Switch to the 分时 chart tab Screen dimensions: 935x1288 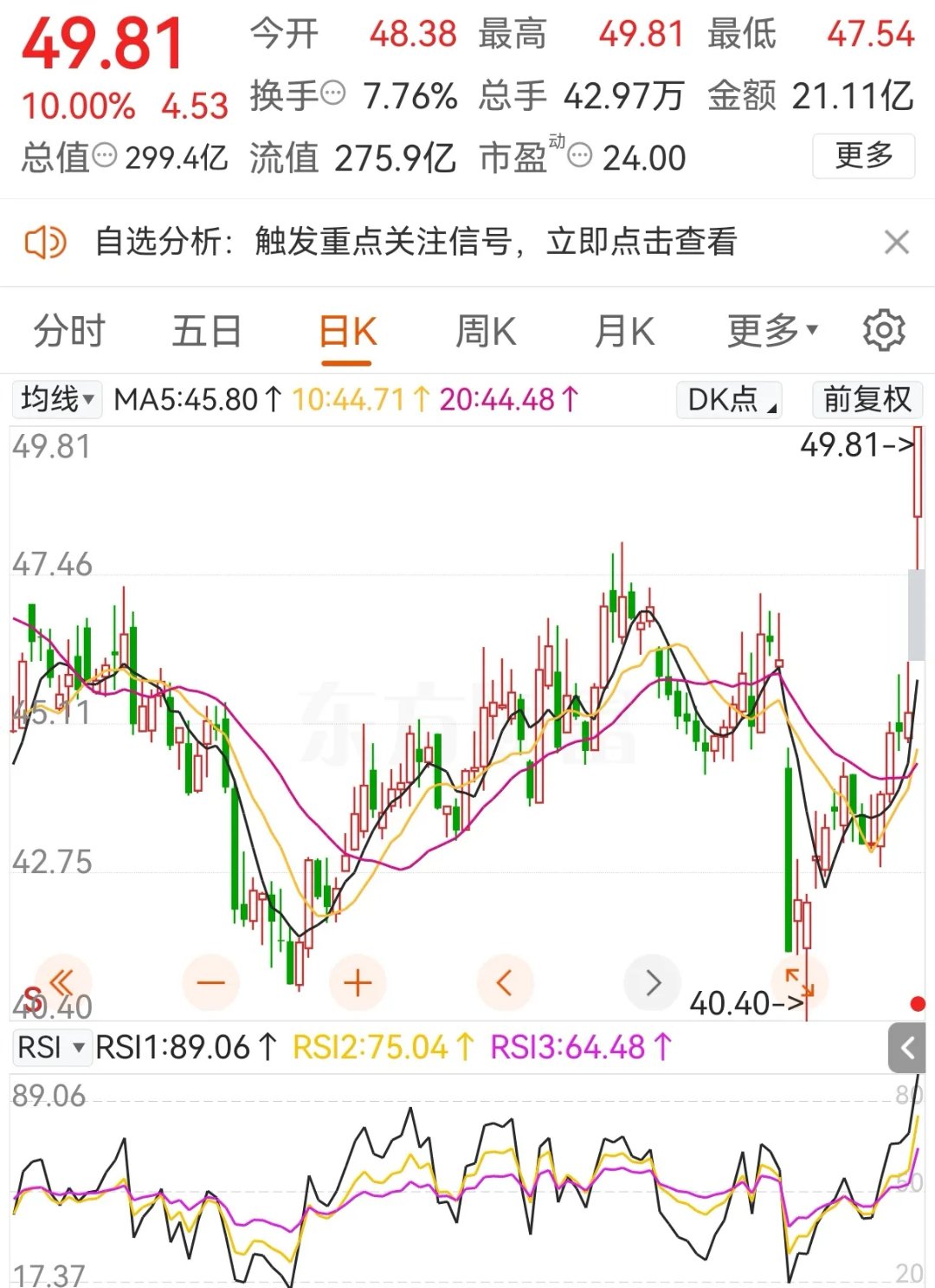69,332
